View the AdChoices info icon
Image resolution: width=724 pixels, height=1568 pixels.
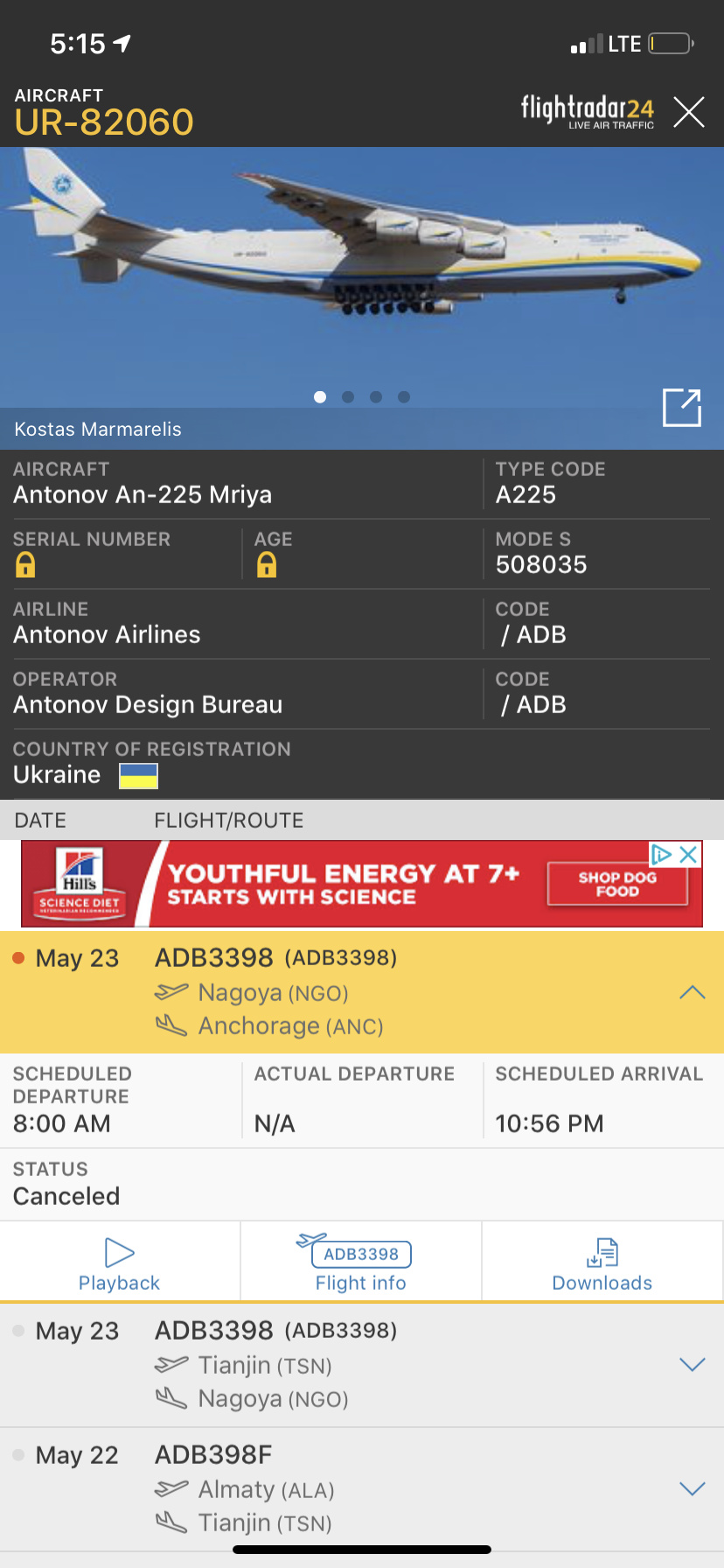pos(662,855)
